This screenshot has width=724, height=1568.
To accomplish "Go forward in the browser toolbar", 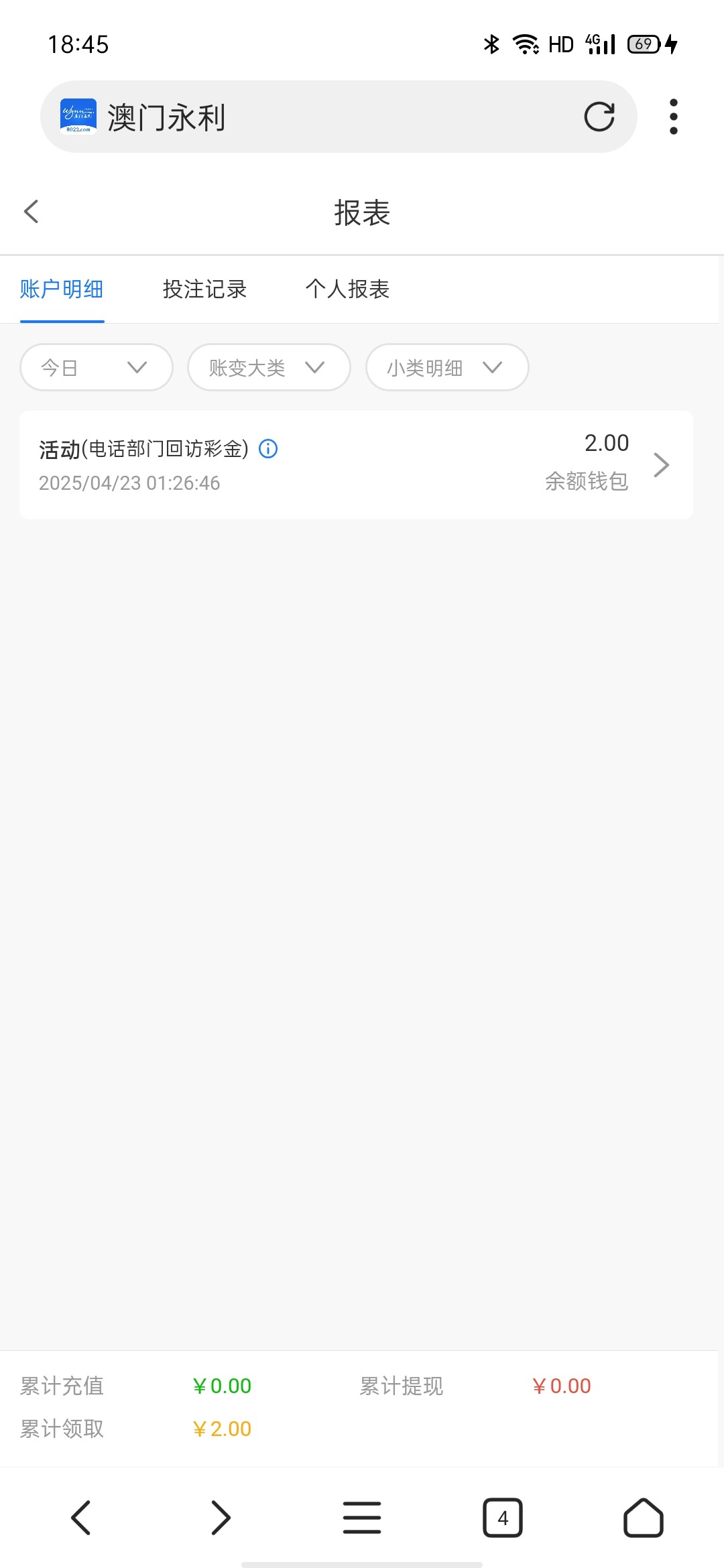I will tap(221, 1518).
